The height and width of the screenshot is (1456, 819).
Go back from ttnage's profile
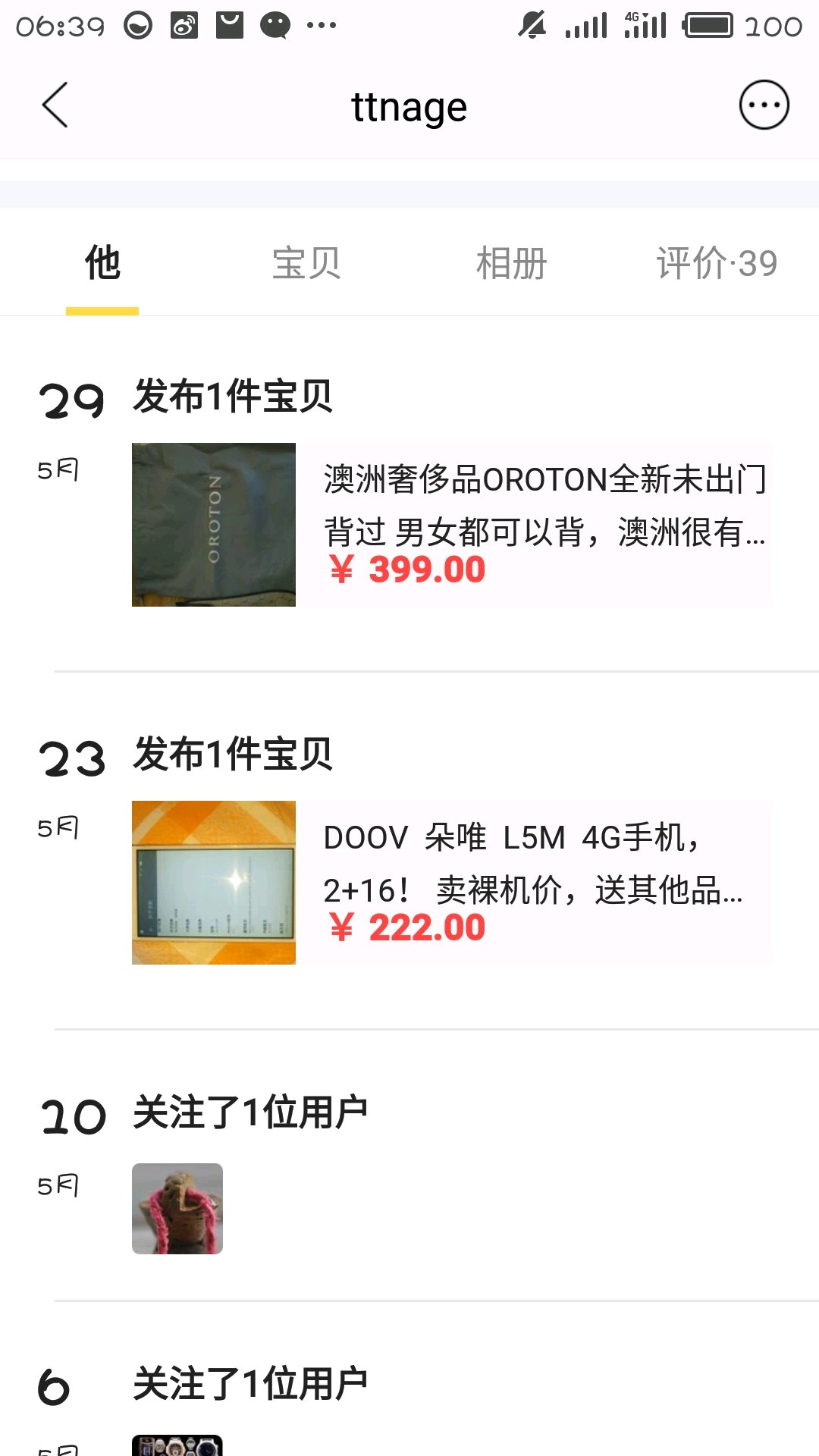[55, 105]
